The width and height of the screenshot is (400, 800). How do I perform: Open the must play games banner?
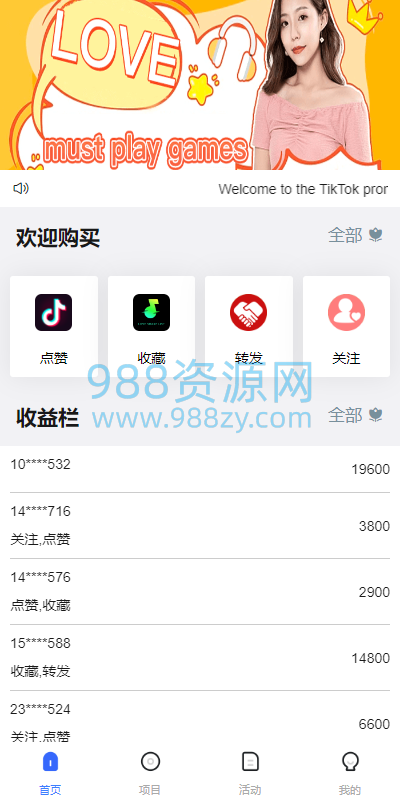point(200,85)
